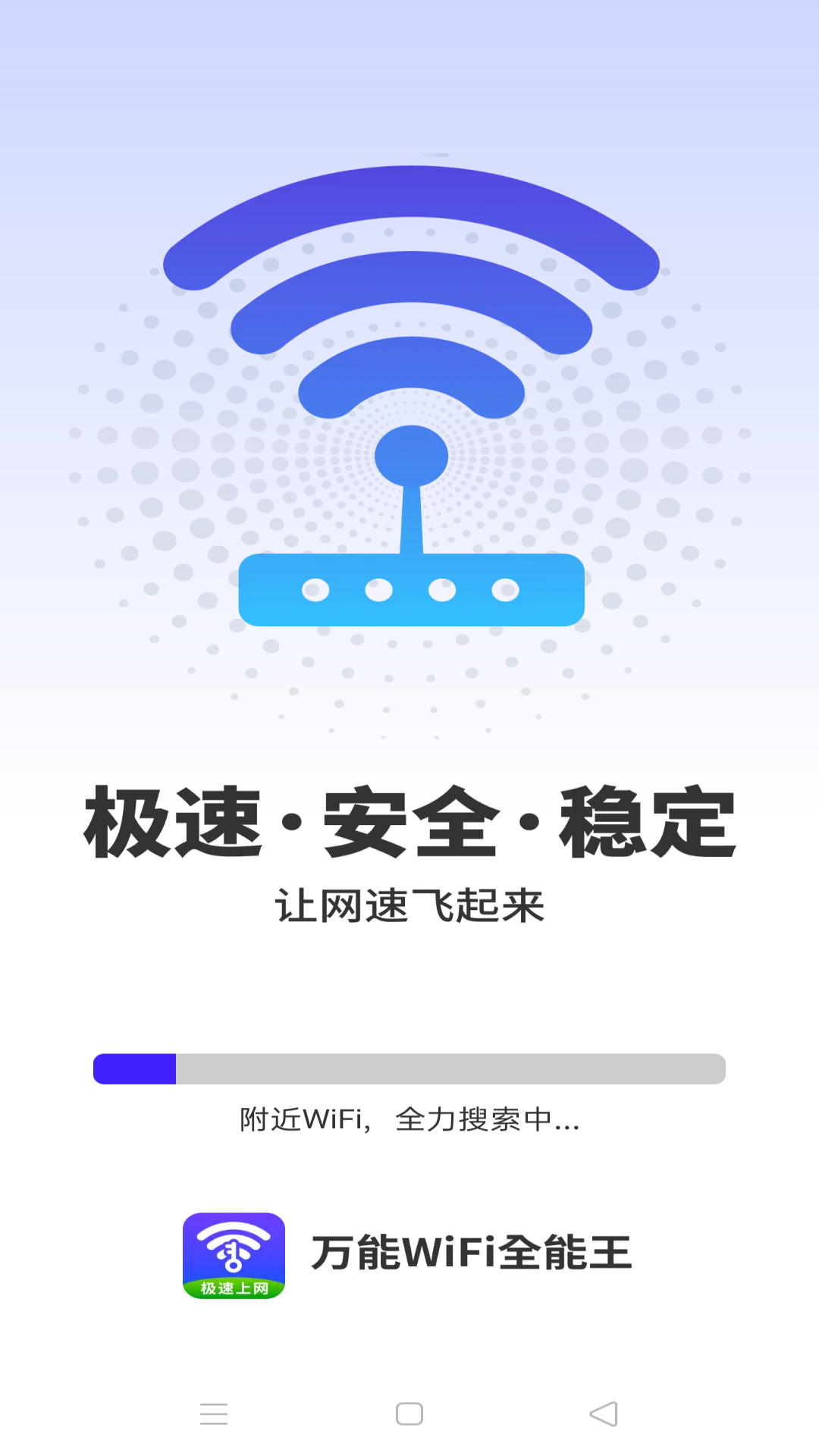Tap the 万能WiFi全能王 app name text

[x=474, y=1251]
